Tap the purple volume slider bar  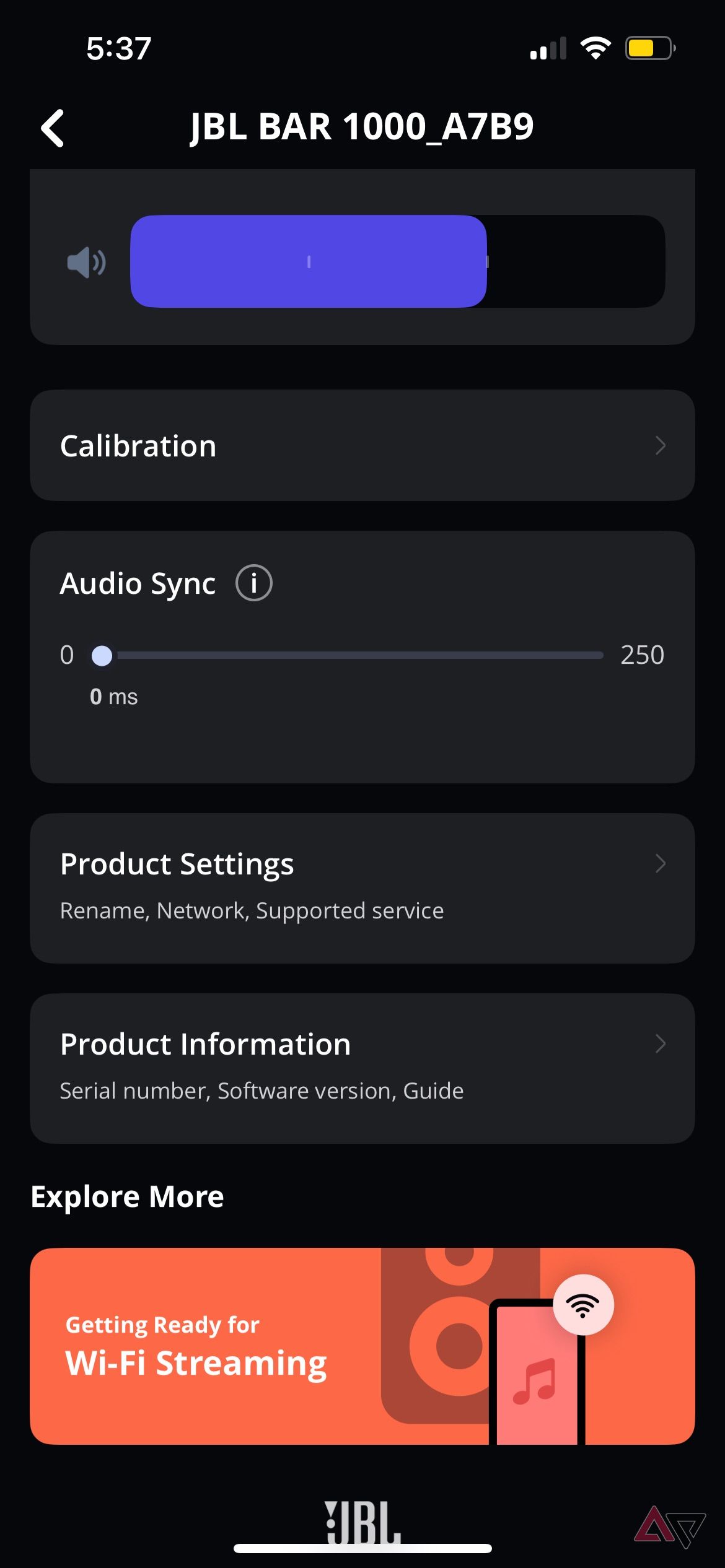click(x=397, y=261)
